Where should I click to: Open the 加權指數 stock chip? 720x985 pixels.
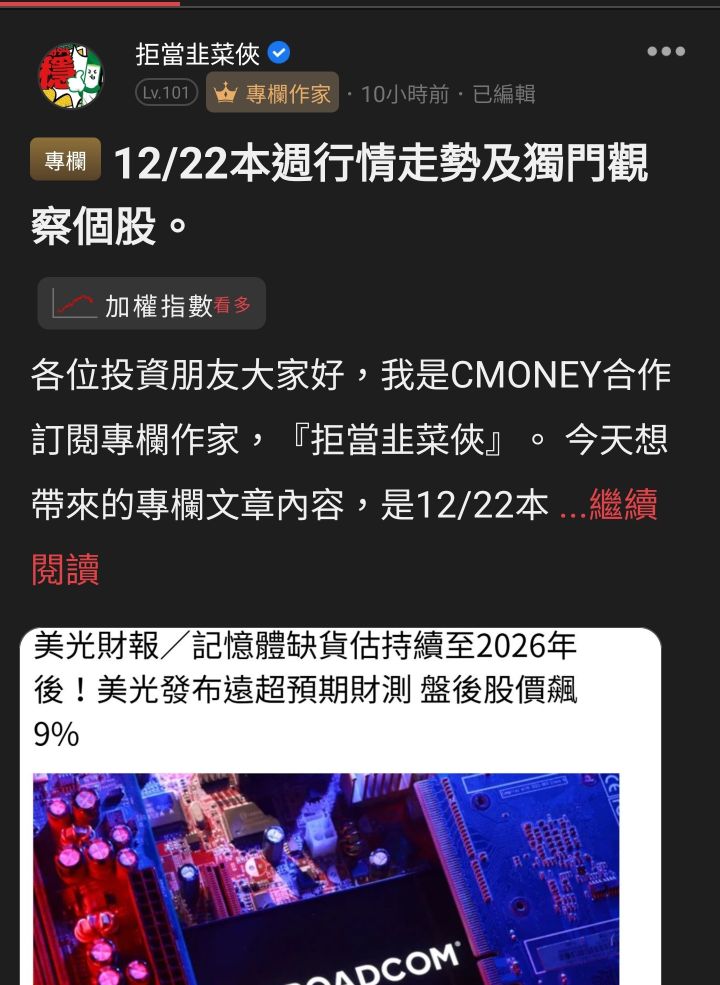(x=152, y=304)
